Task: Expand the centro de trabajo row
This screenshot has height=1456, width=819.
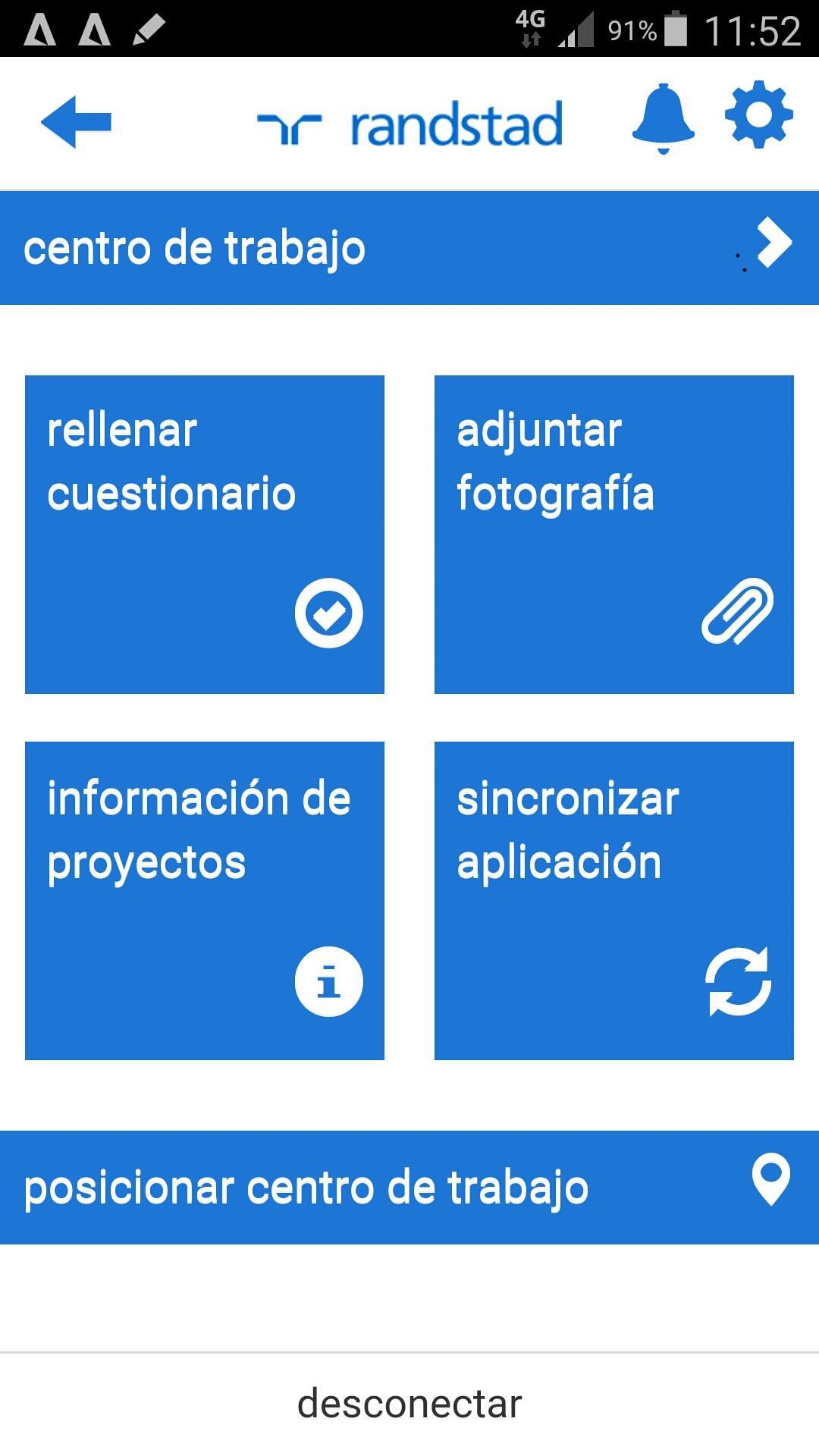Action: click(x=409, y=247)
